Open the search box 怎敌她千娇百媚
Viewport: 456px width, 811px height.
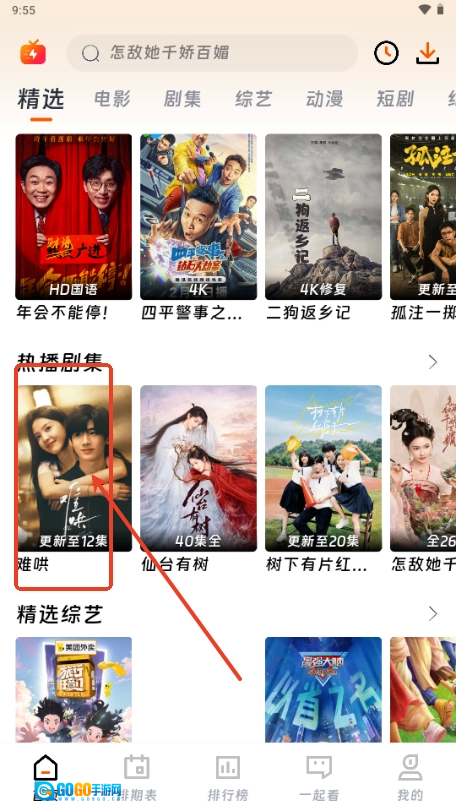click(212, 53)
